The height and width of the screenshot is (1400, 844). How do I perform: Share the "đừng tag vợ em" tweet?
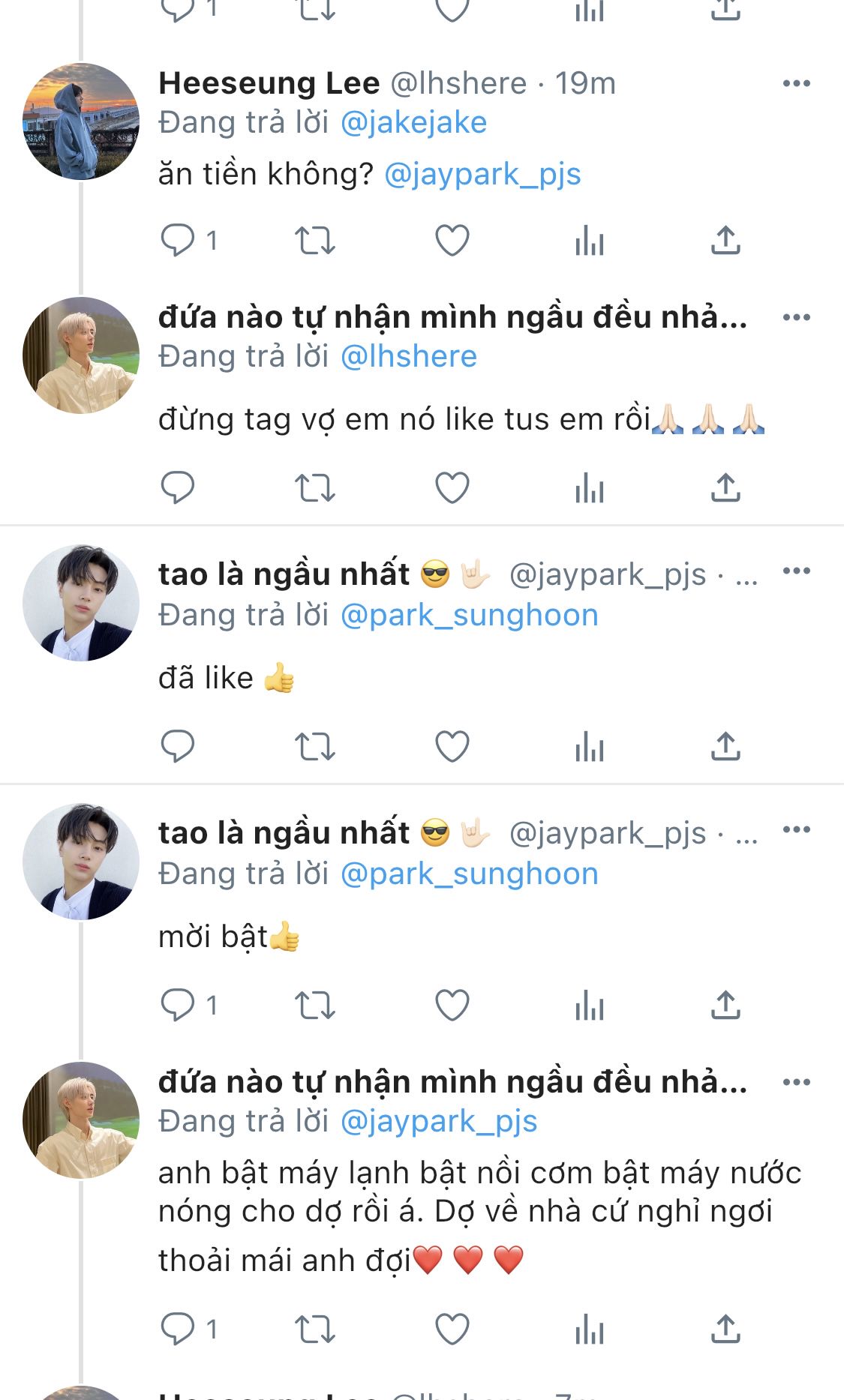click(725, 488)
